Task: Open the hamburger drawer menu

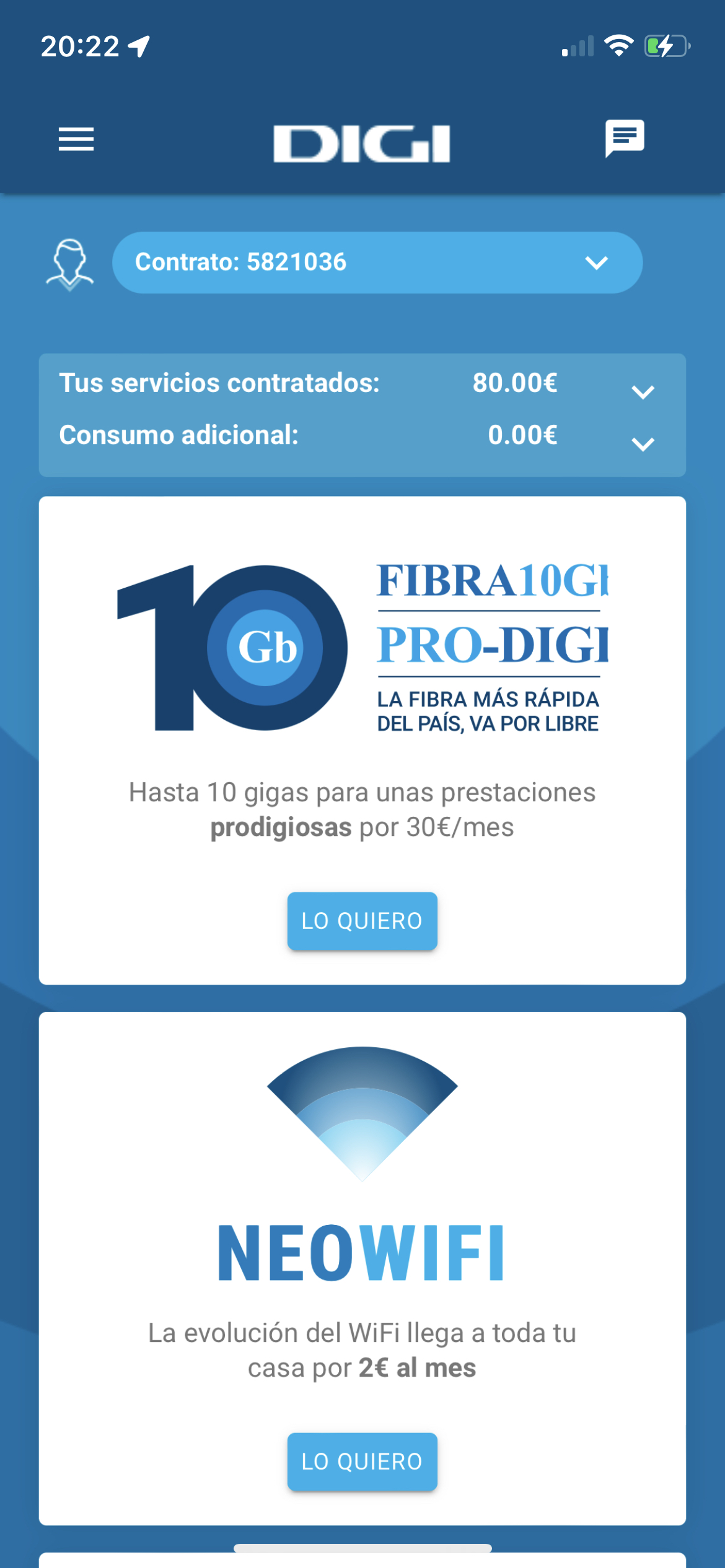Action: tap(76, 139)
